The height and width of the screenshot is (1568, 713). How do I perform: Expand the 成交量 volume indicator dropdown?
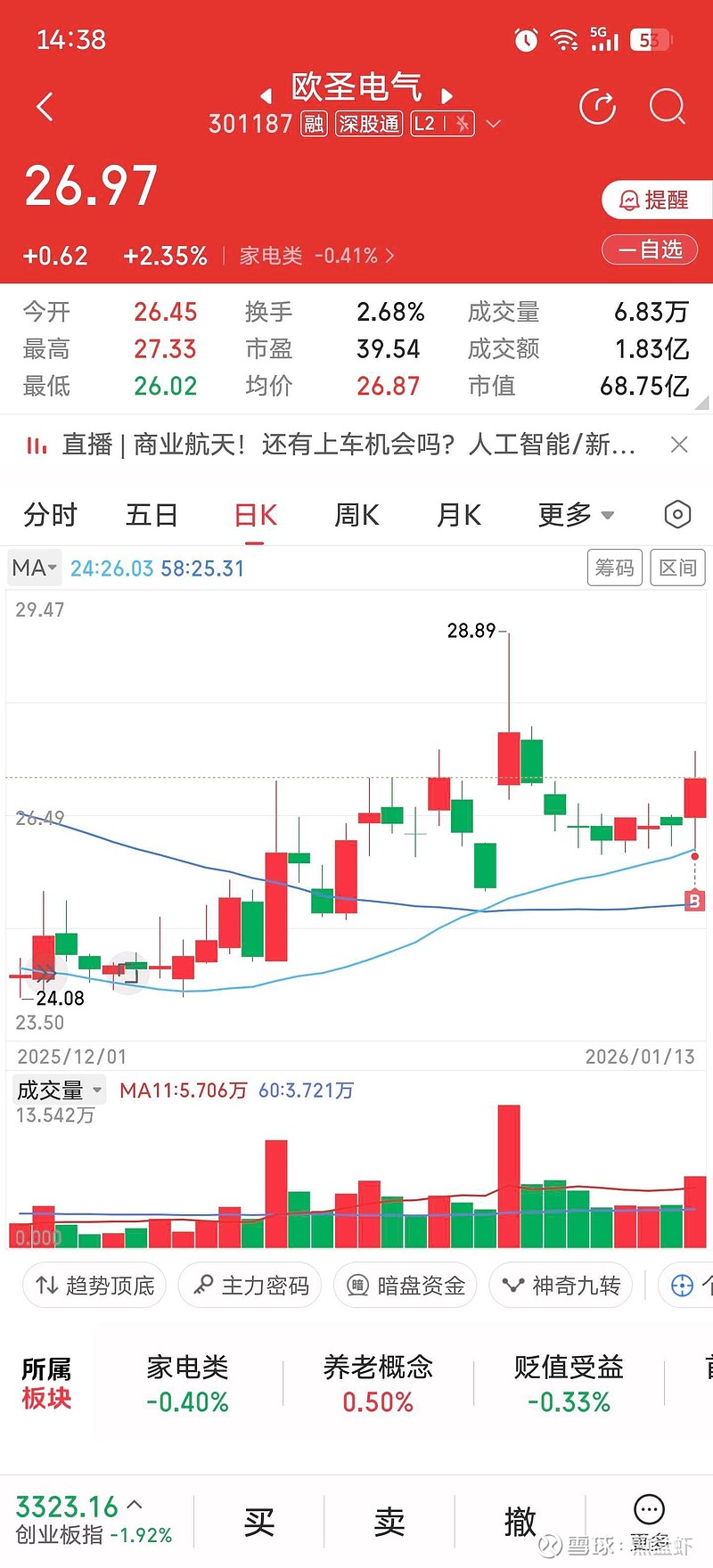pos(59,1089)
